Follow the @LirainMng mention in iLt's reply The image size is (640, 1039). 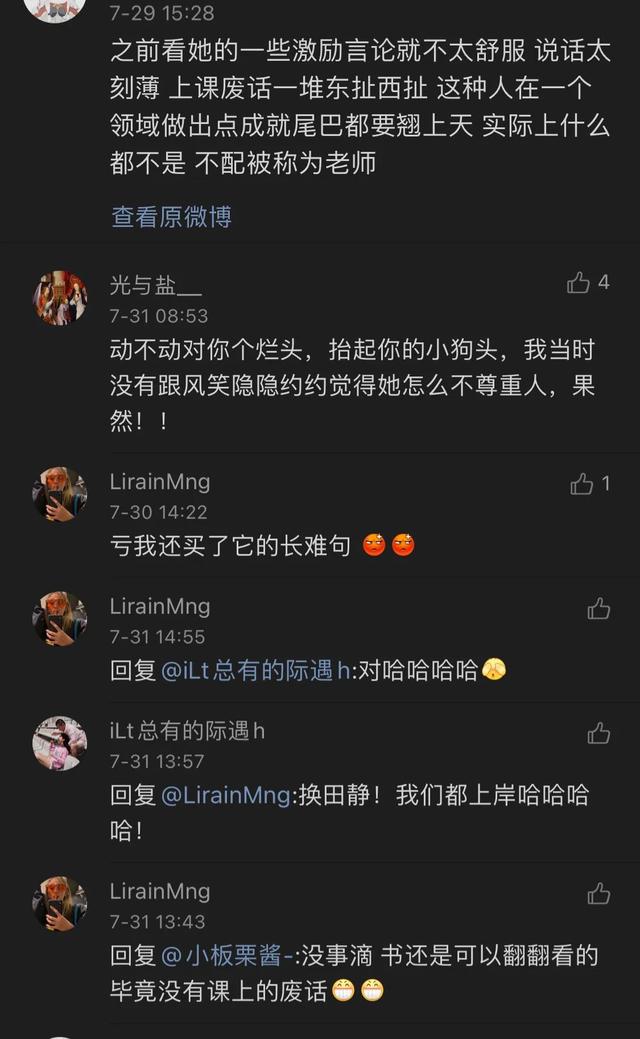[224, 795]
